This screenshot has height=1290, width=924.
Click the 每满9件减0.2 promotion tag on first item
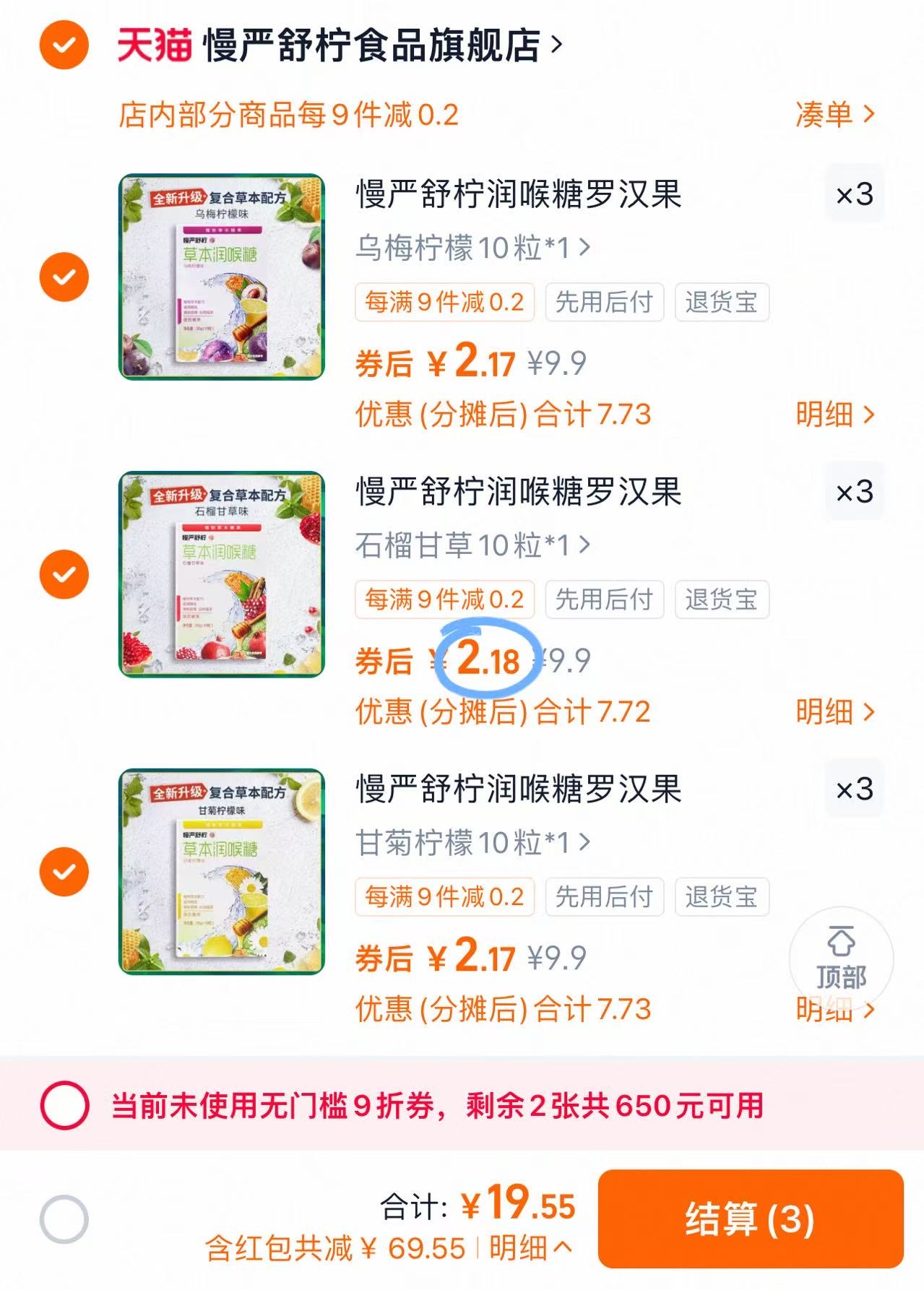[443, 303]
